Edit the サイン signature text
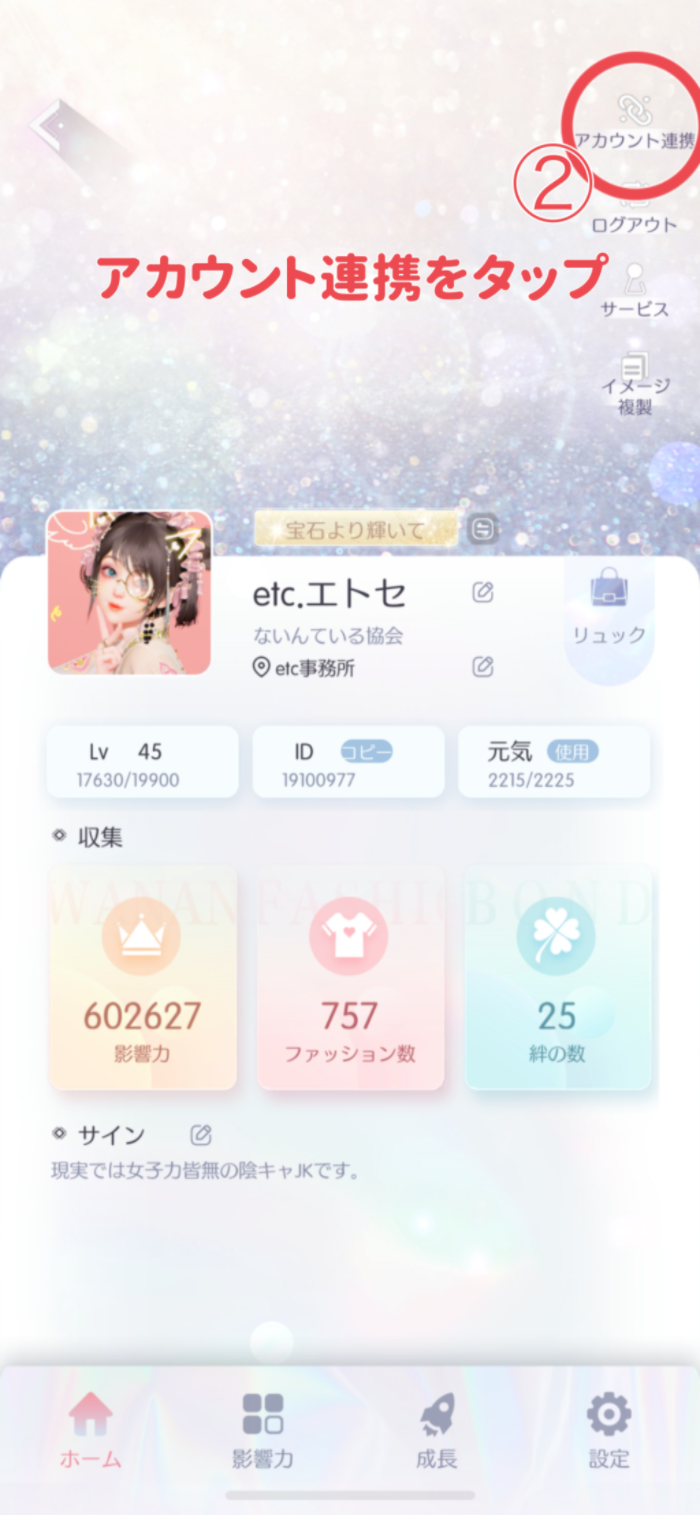 (x=201, y=1134)
